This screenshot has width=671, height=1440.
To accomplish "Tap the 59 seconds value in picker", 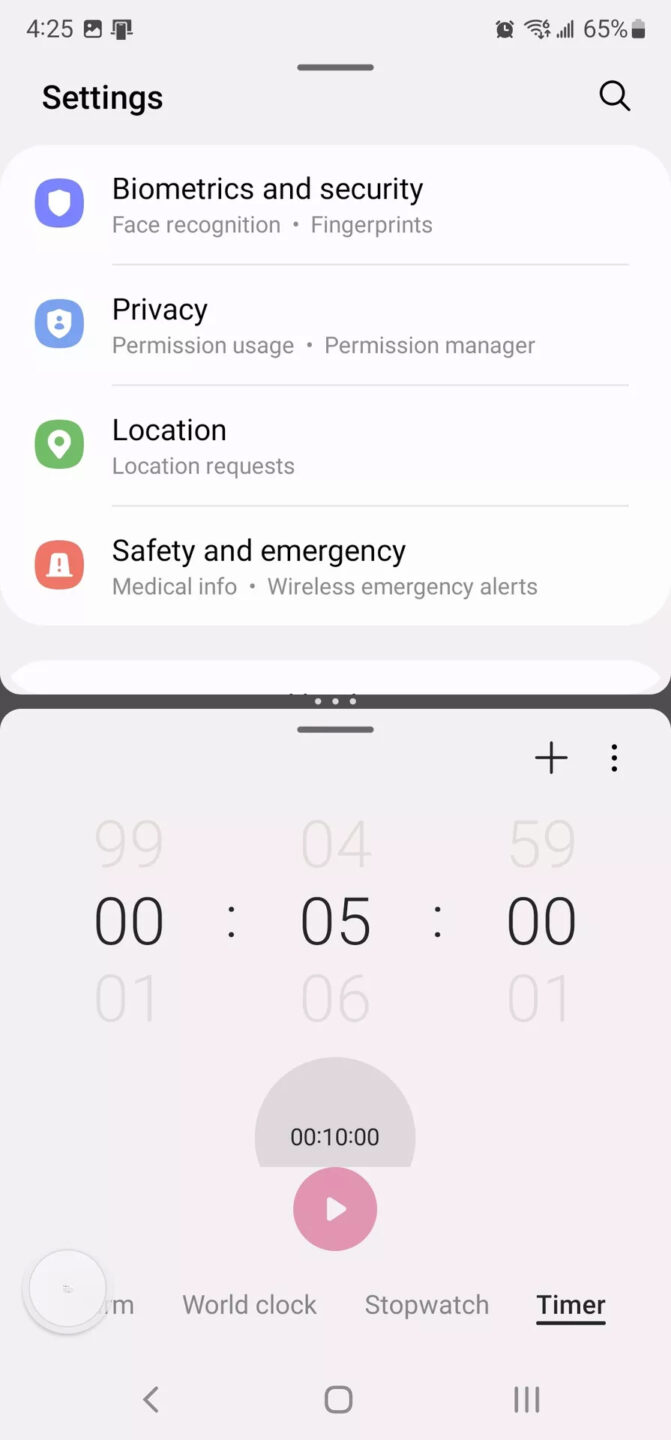I will (541, 844).
